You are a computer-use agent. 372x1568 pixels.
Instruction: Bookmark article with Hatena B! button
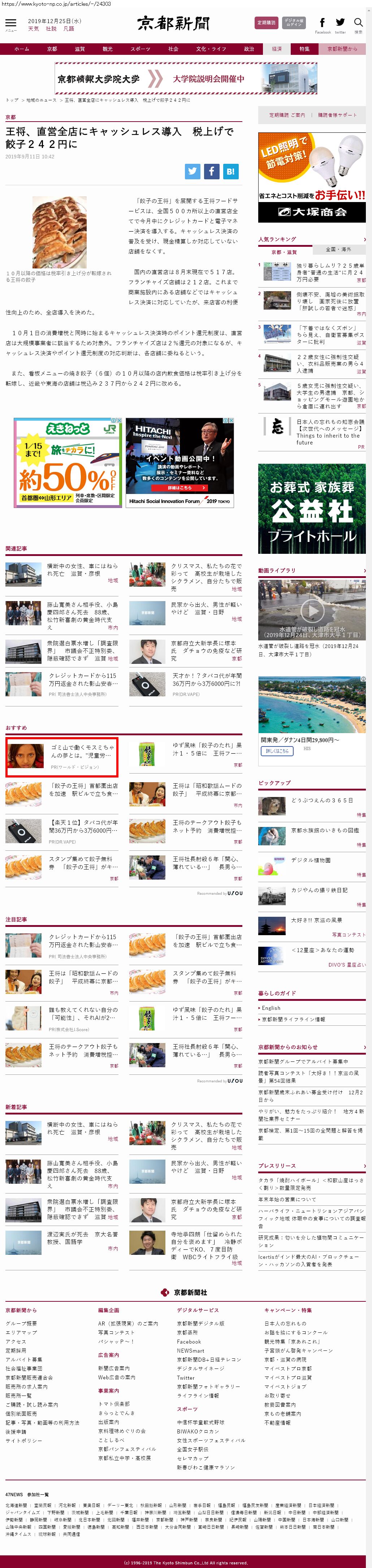[230, 171]
